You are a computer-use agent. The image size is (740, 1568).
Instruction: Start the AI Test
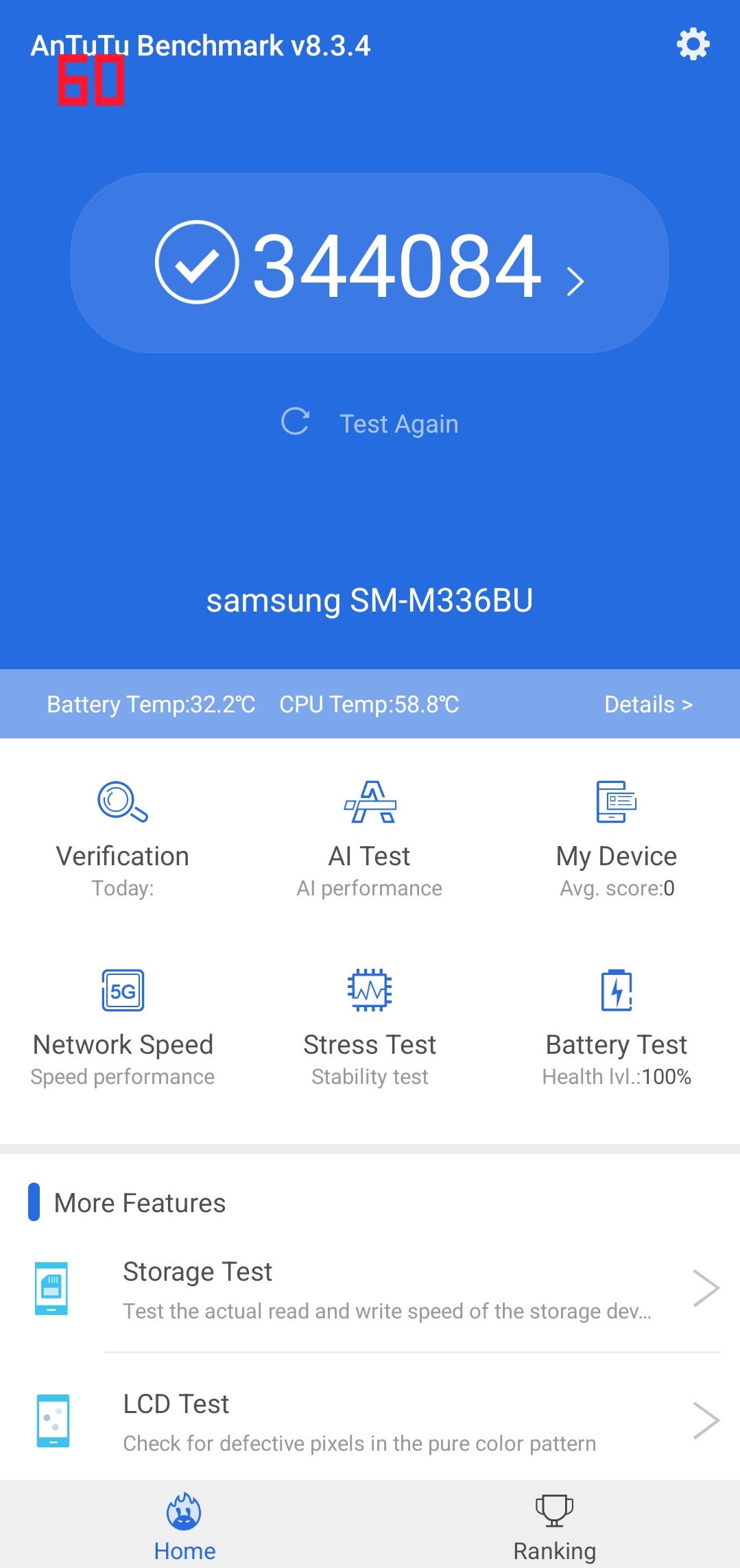[x=370, y=838]
